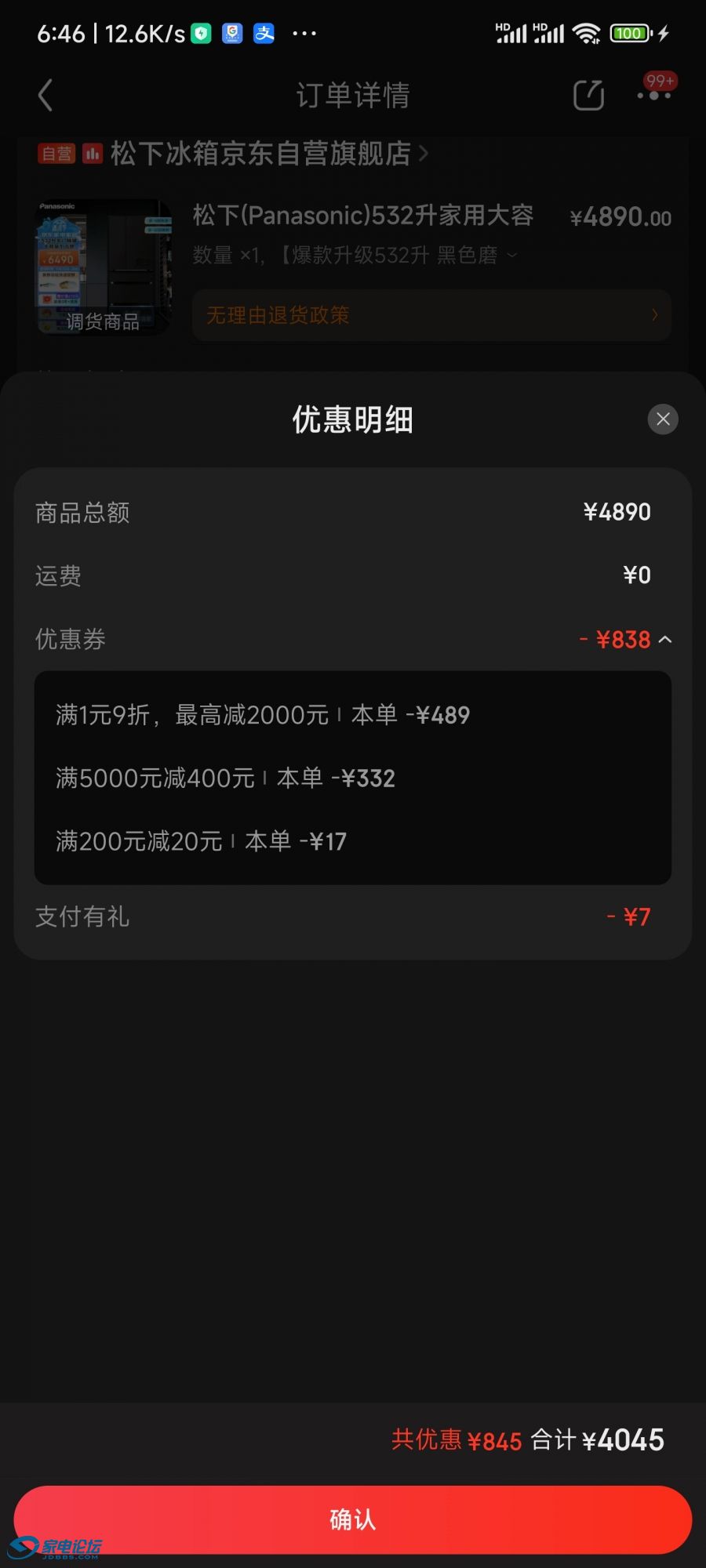
Task: Tap the 自营 store badge label
Action: pyautogui.click(x=56, y=154)
